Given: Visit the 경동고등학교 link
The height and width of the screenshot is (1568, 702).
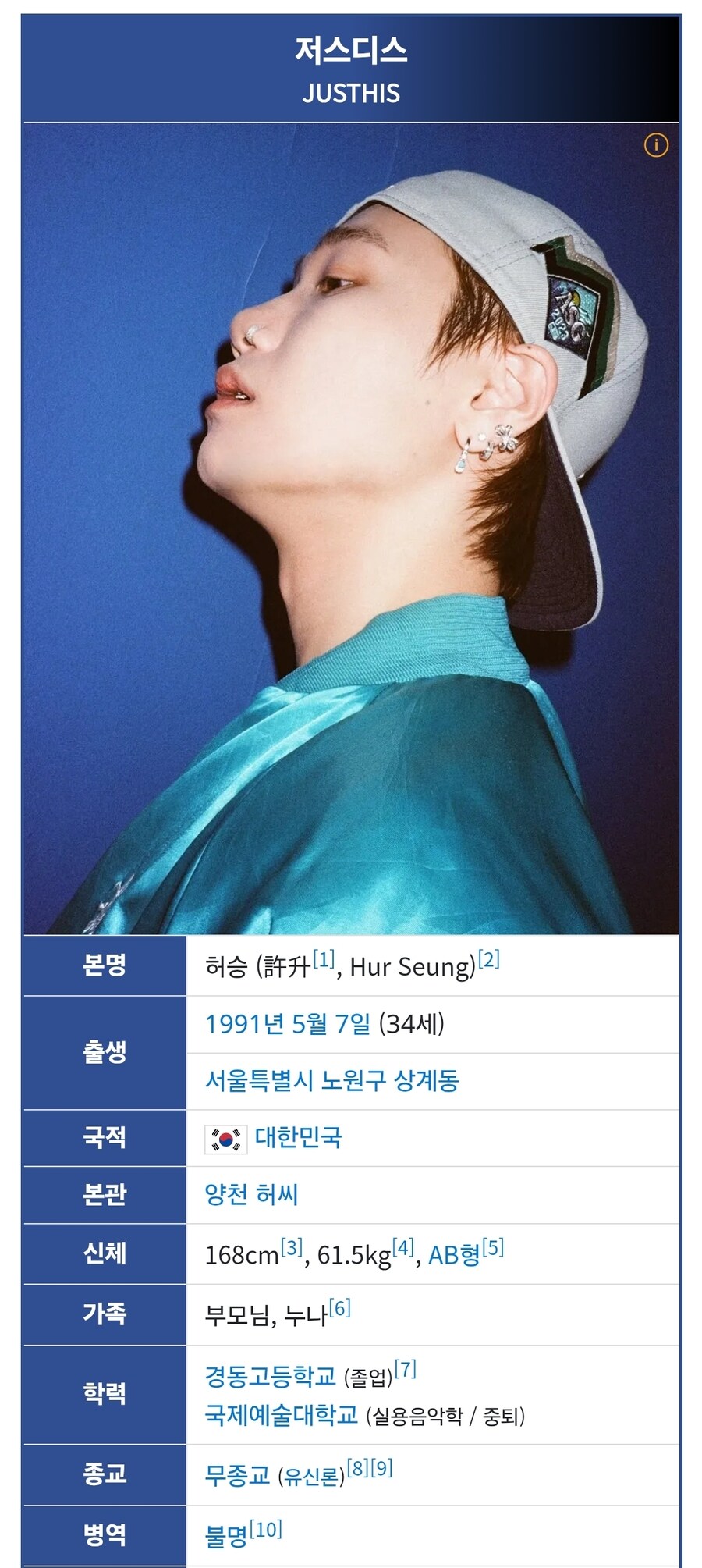Looking at the screenshot, I should [x=270, y=1376].
